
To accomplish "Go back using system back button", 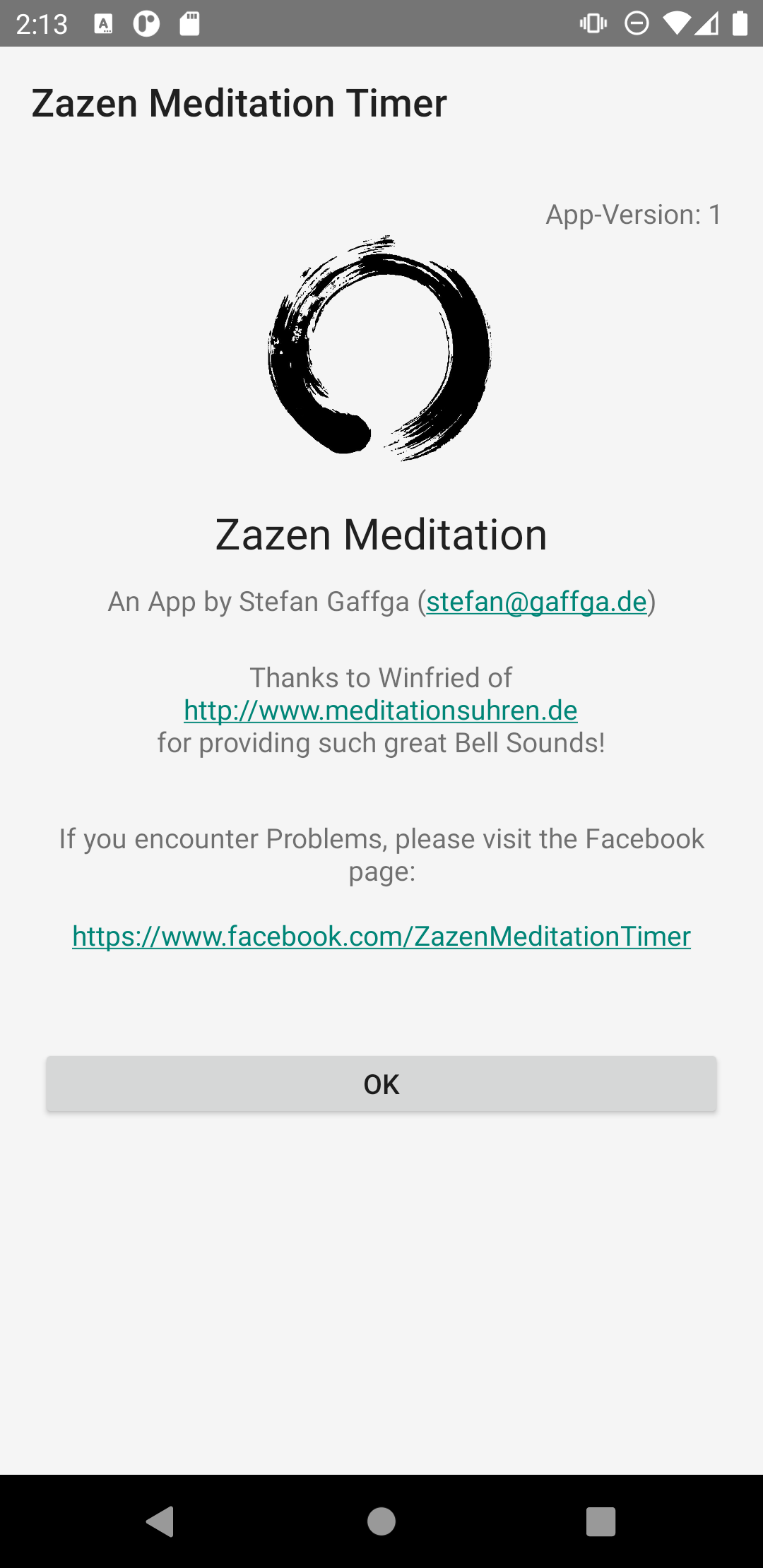I will pos(161,1521).
